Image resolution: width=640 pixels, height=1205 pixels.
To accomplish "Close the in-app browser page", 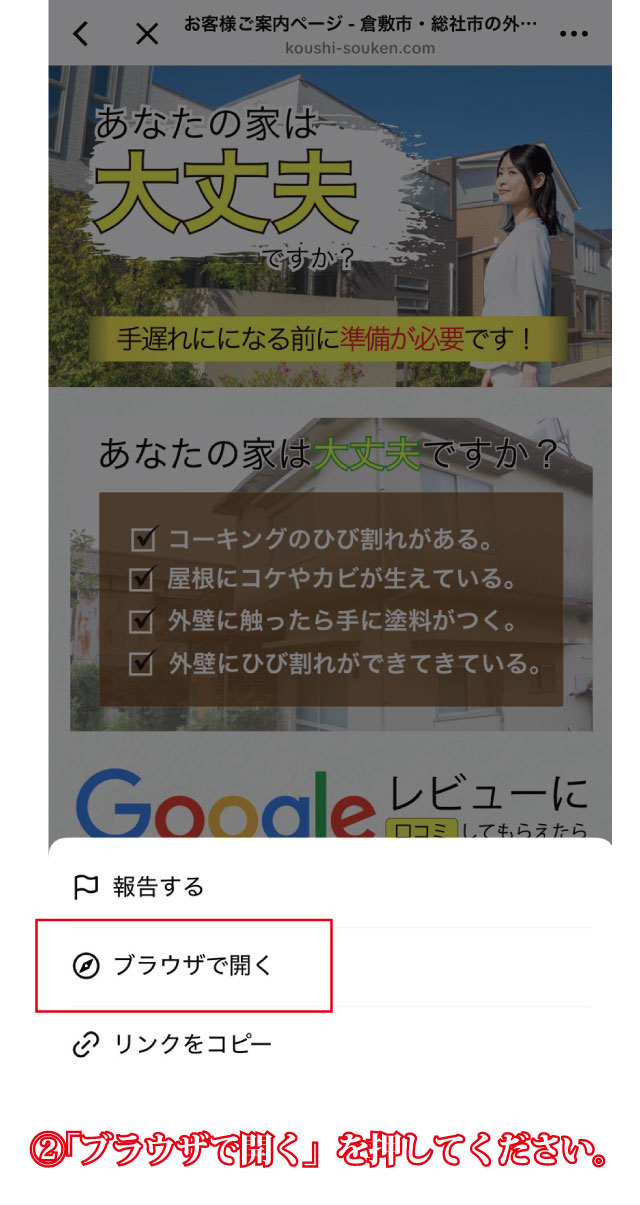I will 147,34.
